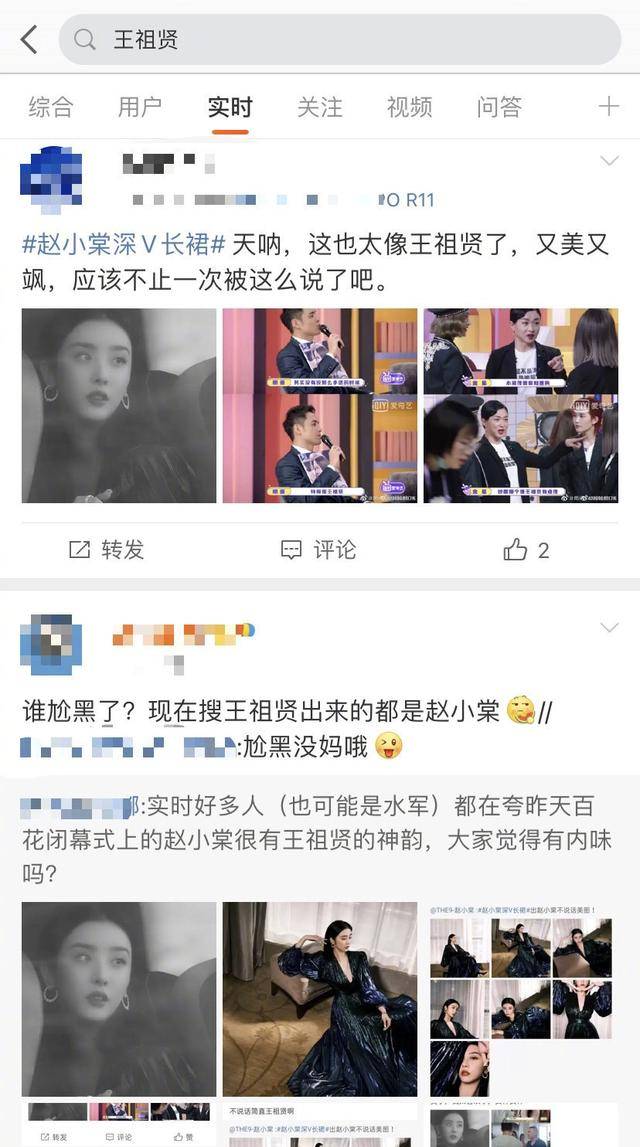
Task: Tap the plus icon to add tabs
Action: click(608, 107)
